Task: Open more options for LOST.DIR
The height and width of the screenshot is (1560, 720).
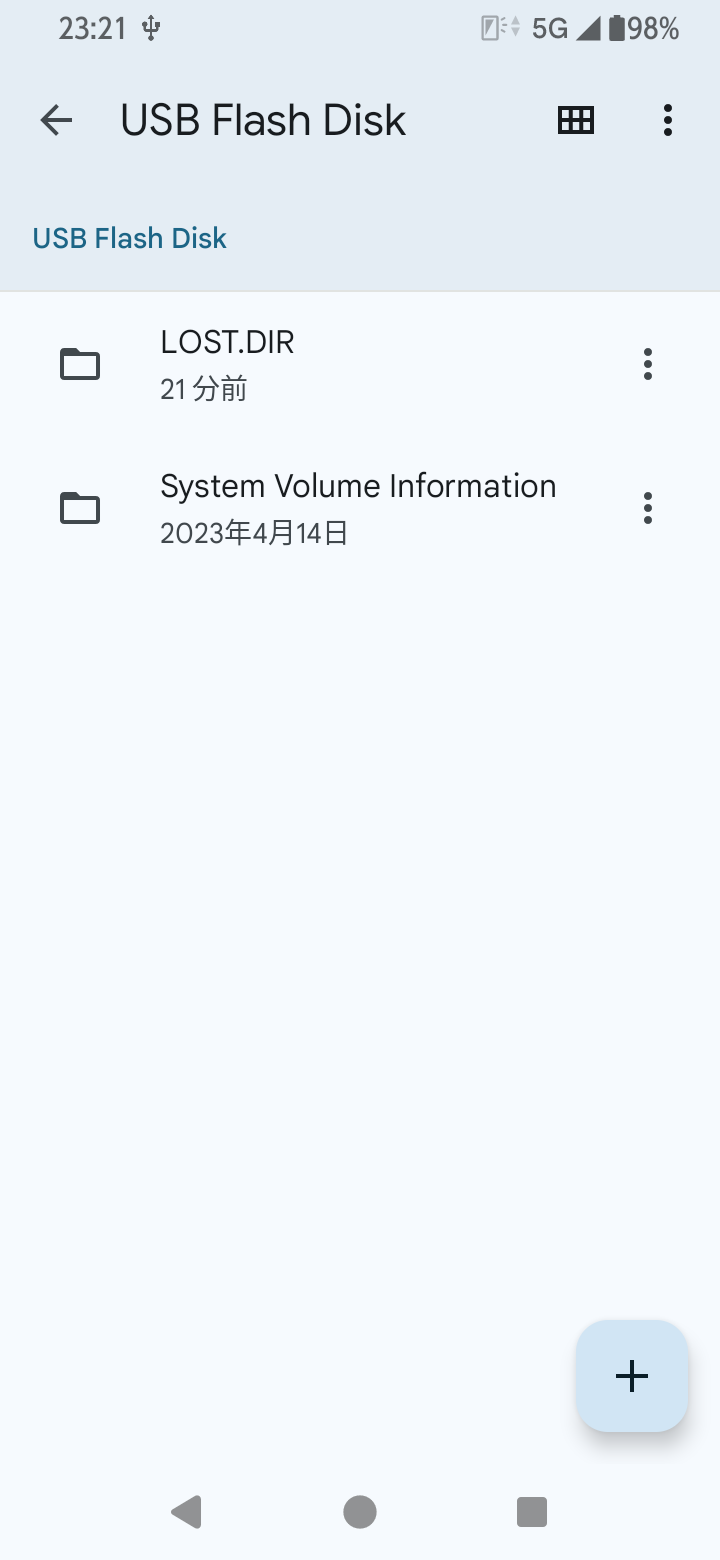Action: click(648, 364)
